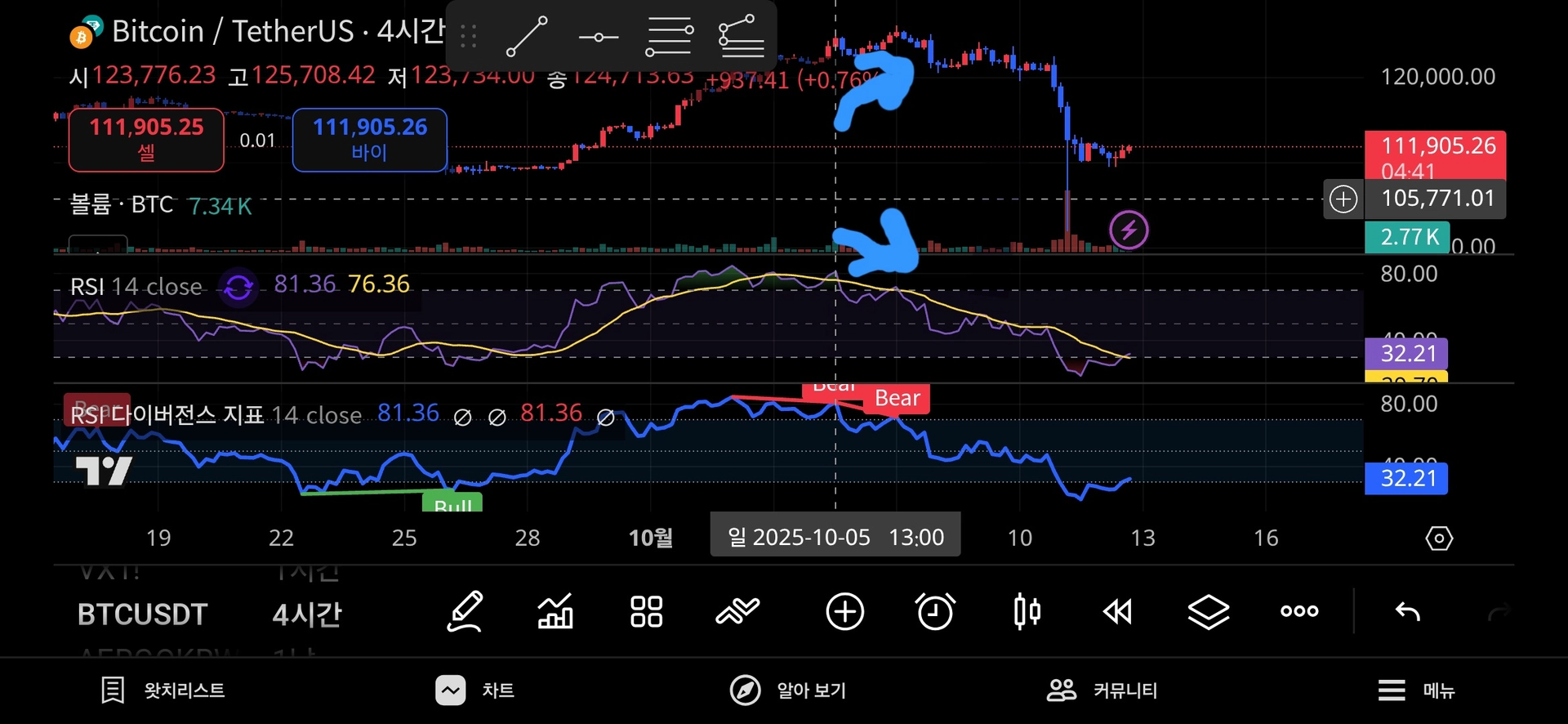The width and height of the screenshot is (1568, 724).
Task: Go to the 커뮤니티 tab
Action: pyautogui.click(x=1102, y=690)
